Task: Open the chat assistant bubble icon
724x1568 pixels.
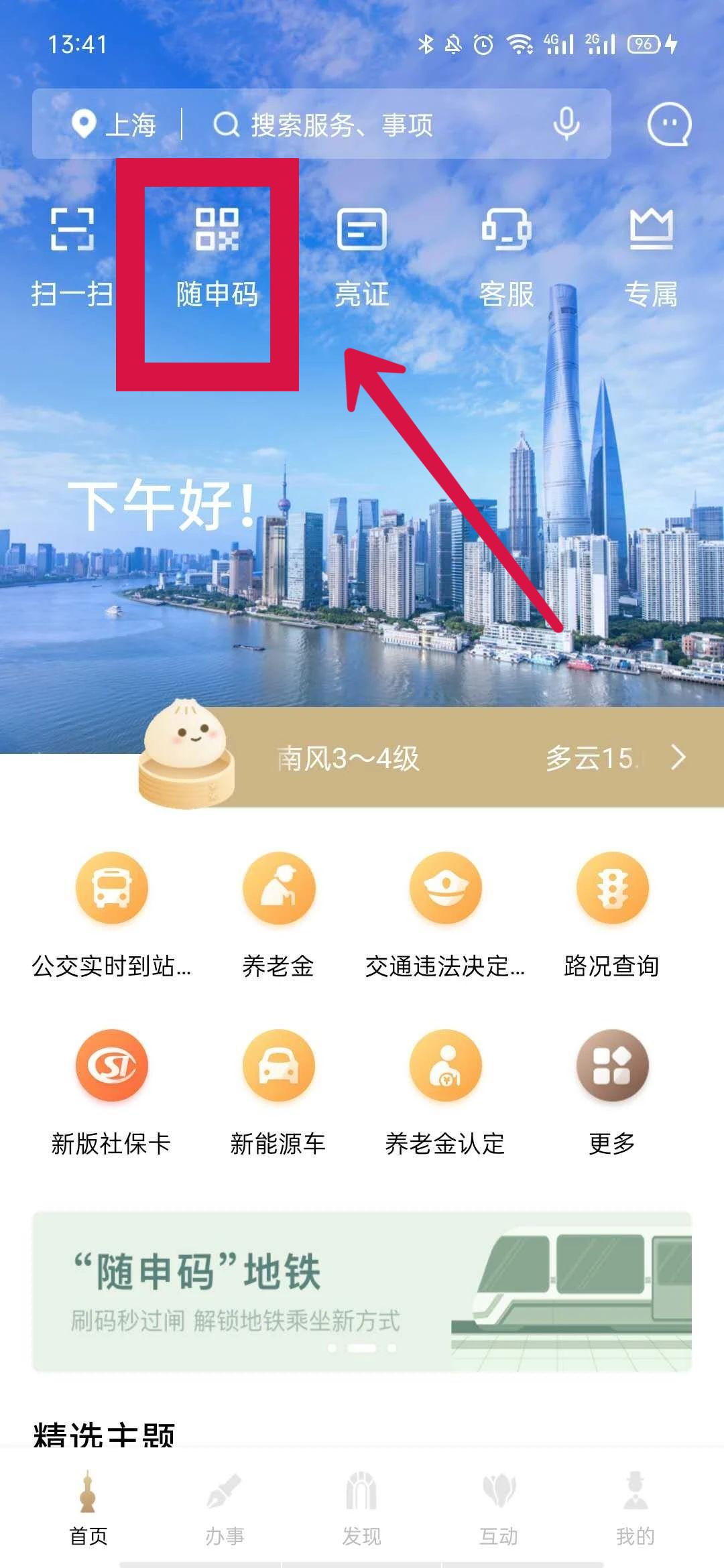Action: pyautogui.click(x=668, y=125)
